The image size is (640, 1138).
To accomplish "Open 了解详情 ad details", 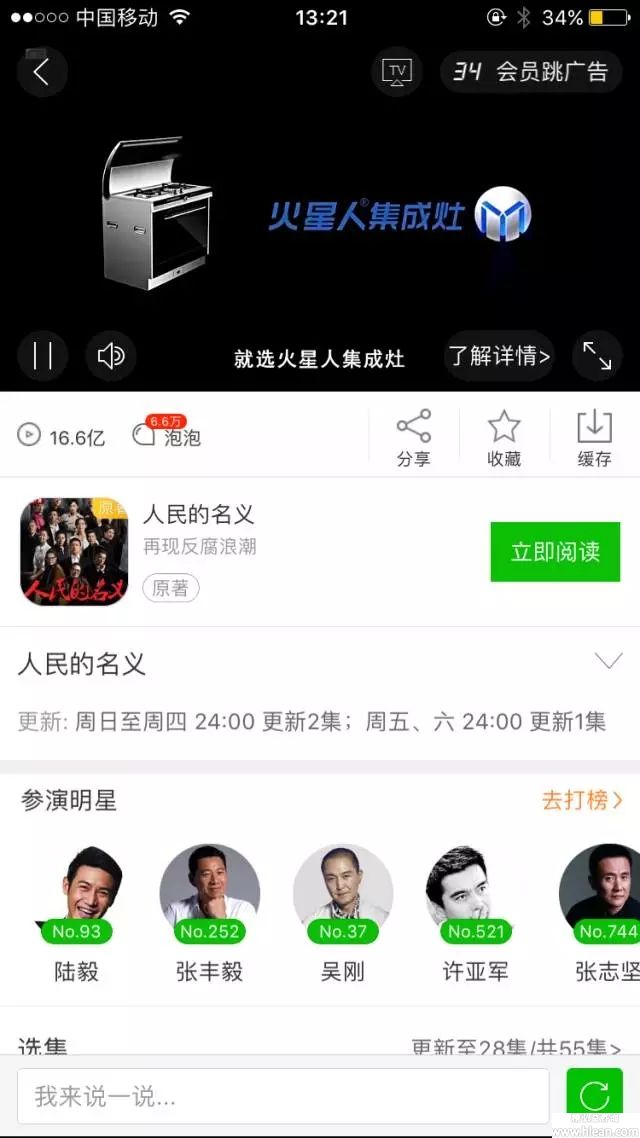I will coord(499,356).
